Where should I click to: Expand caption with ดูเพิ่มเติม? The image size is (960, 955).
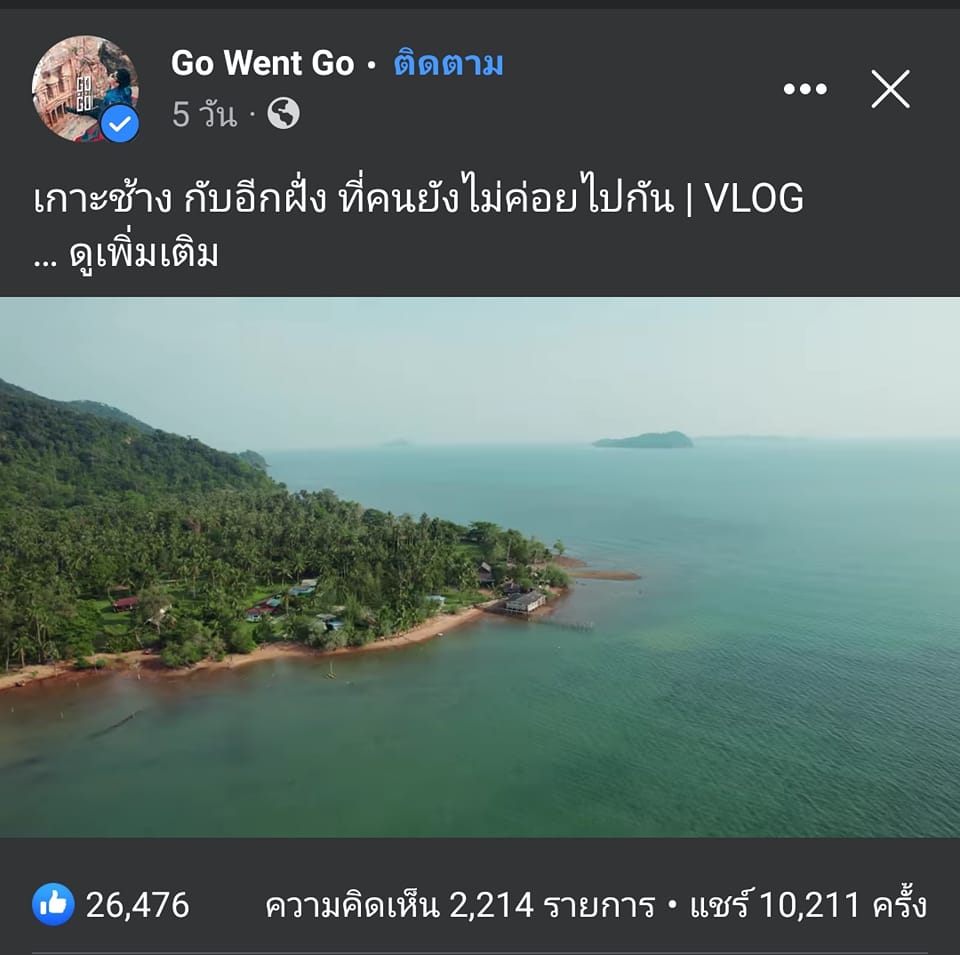[x=143, y=254]
